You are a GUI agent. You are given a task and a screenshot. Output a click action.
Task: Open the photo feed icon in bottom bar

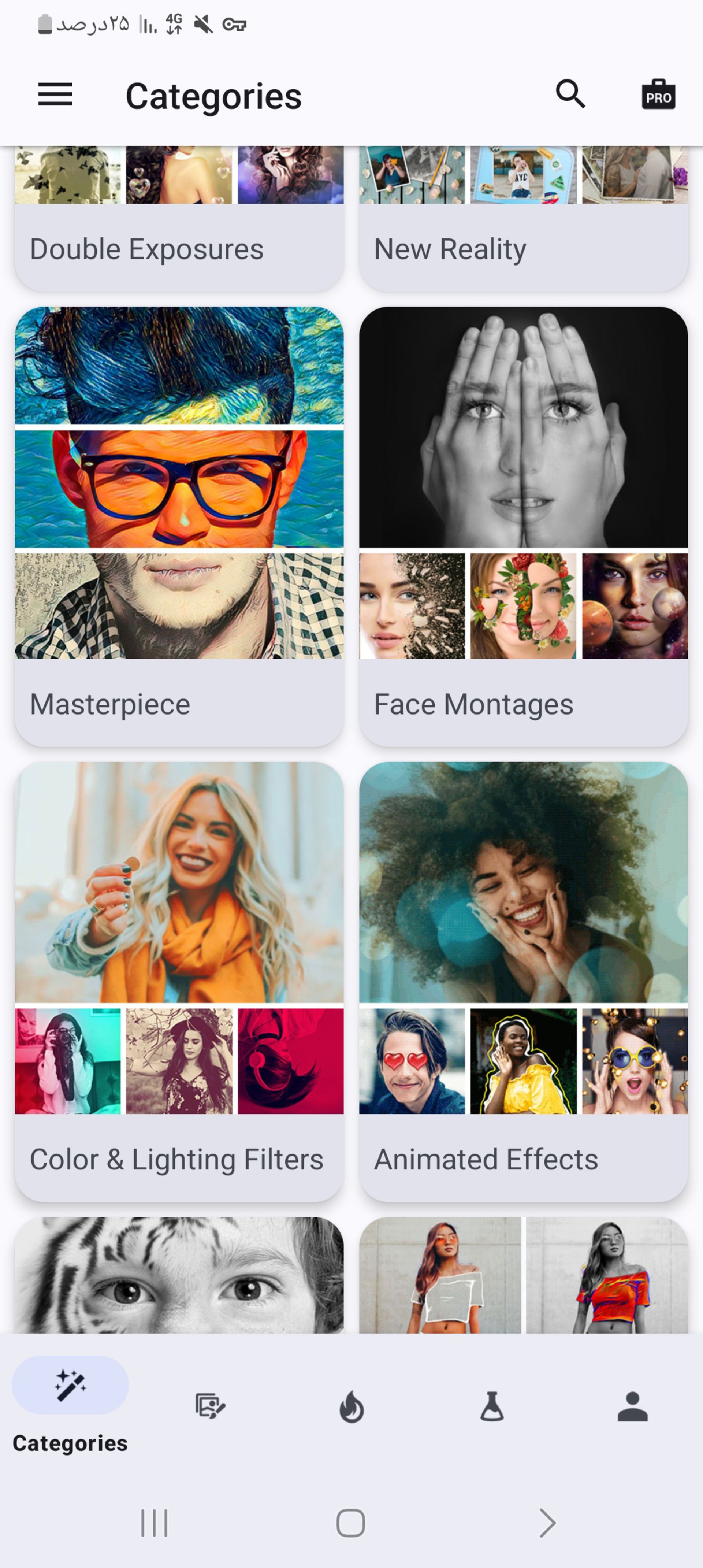click(x=210, y=1405)
